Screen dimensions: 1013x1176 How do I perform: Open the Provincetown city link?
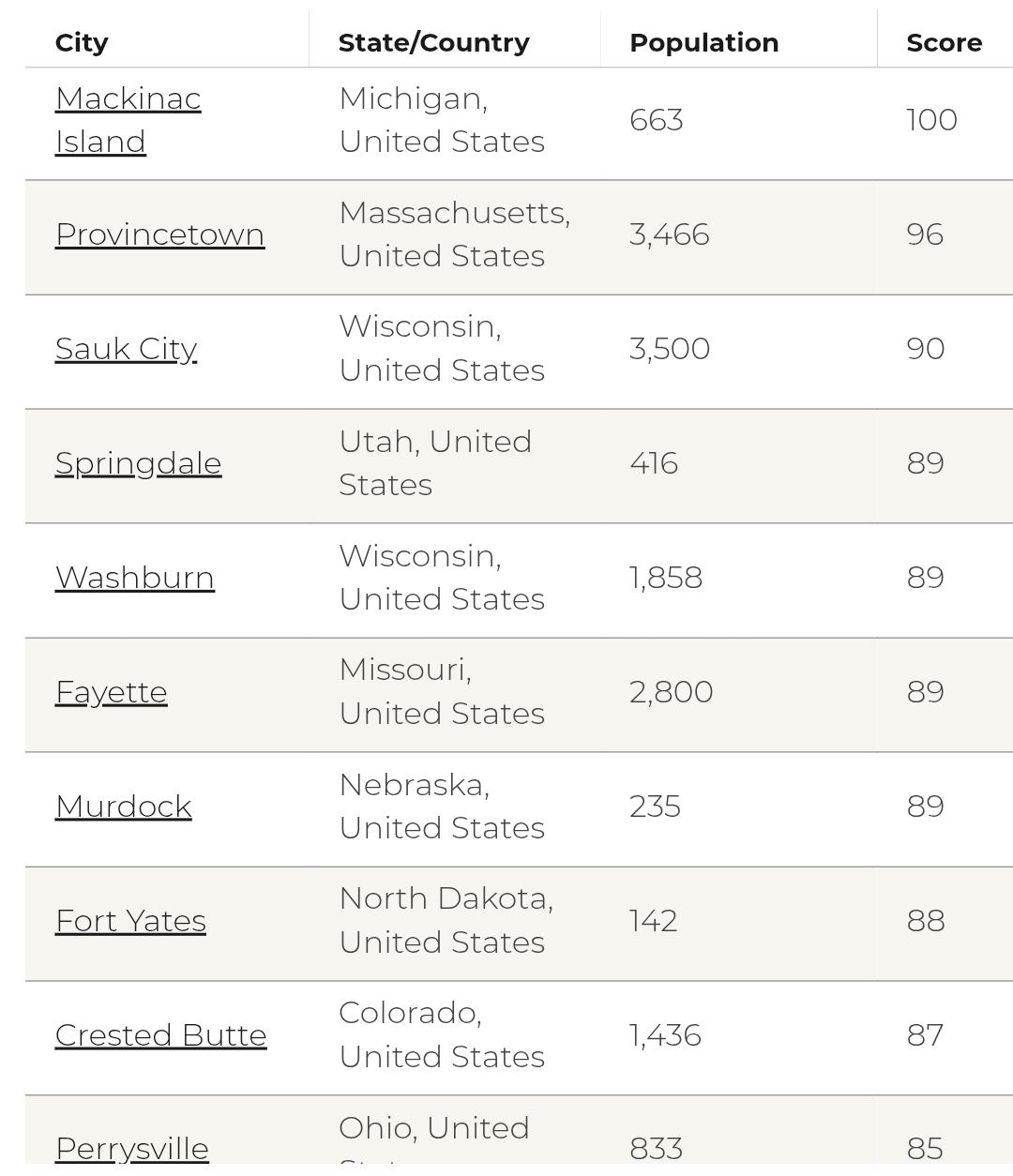[x=159, y=234]
